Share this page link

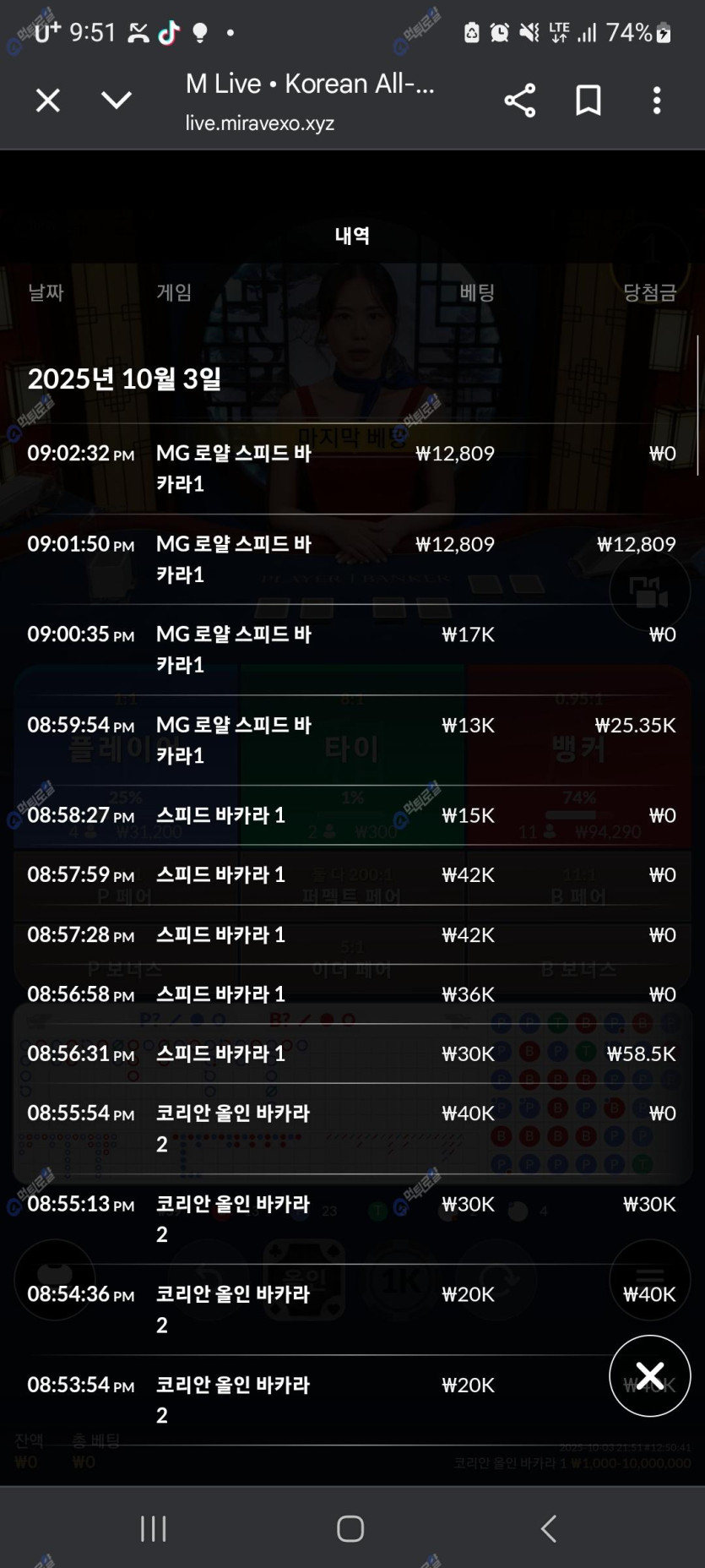(x=519, y=101)
